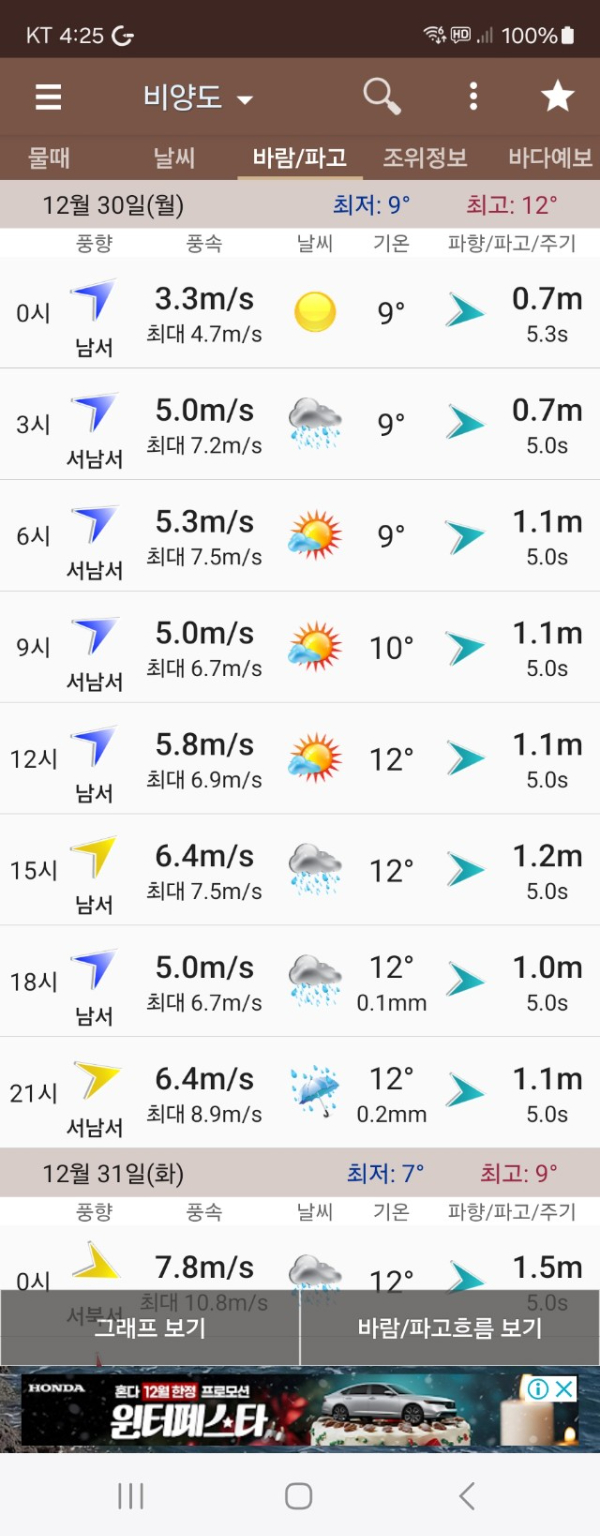This screenshot has height=1536, width=600.
Task: Expand the 비양도 location dropdown
Action: pyautogui.click(x=198, y=97)
